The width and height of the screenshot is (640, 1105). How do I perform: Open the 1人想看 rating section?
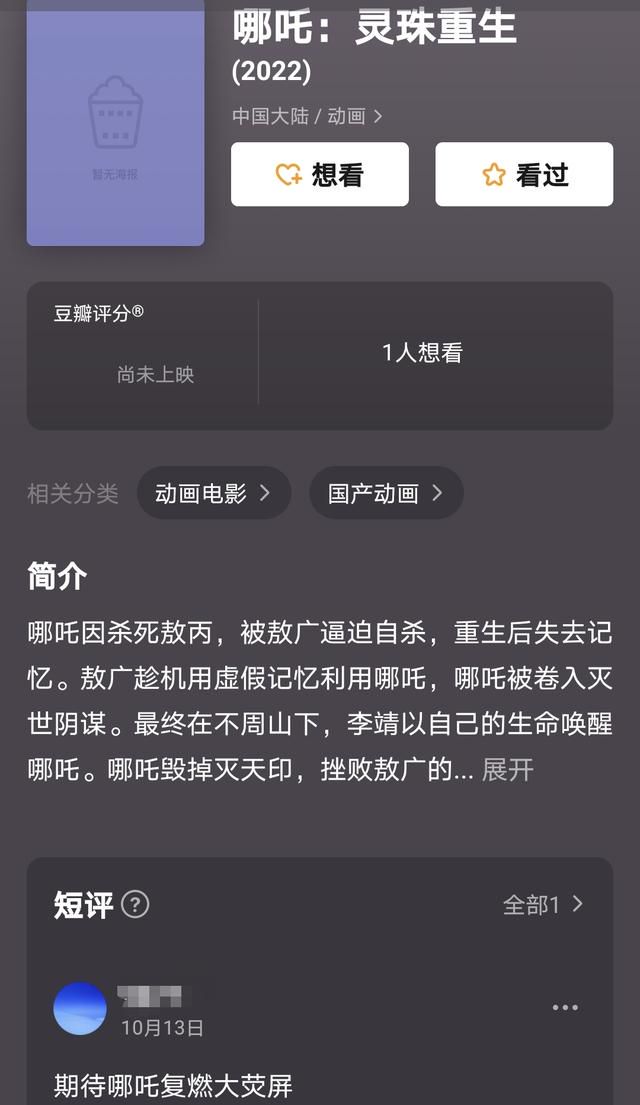coord(422,353)
